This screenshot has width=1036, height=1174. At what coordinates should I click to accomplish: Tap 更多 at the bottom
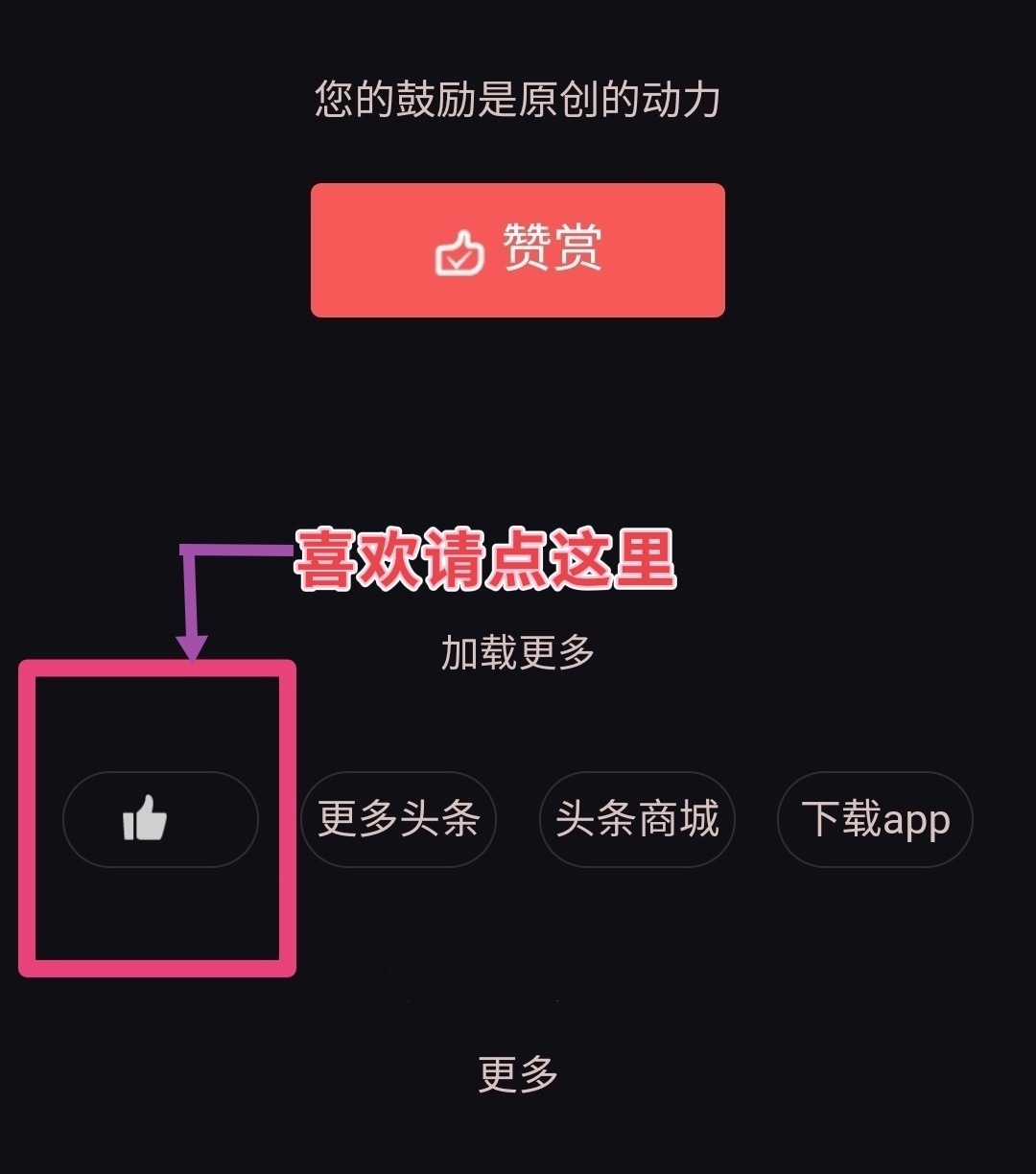tap(517, 1074)
